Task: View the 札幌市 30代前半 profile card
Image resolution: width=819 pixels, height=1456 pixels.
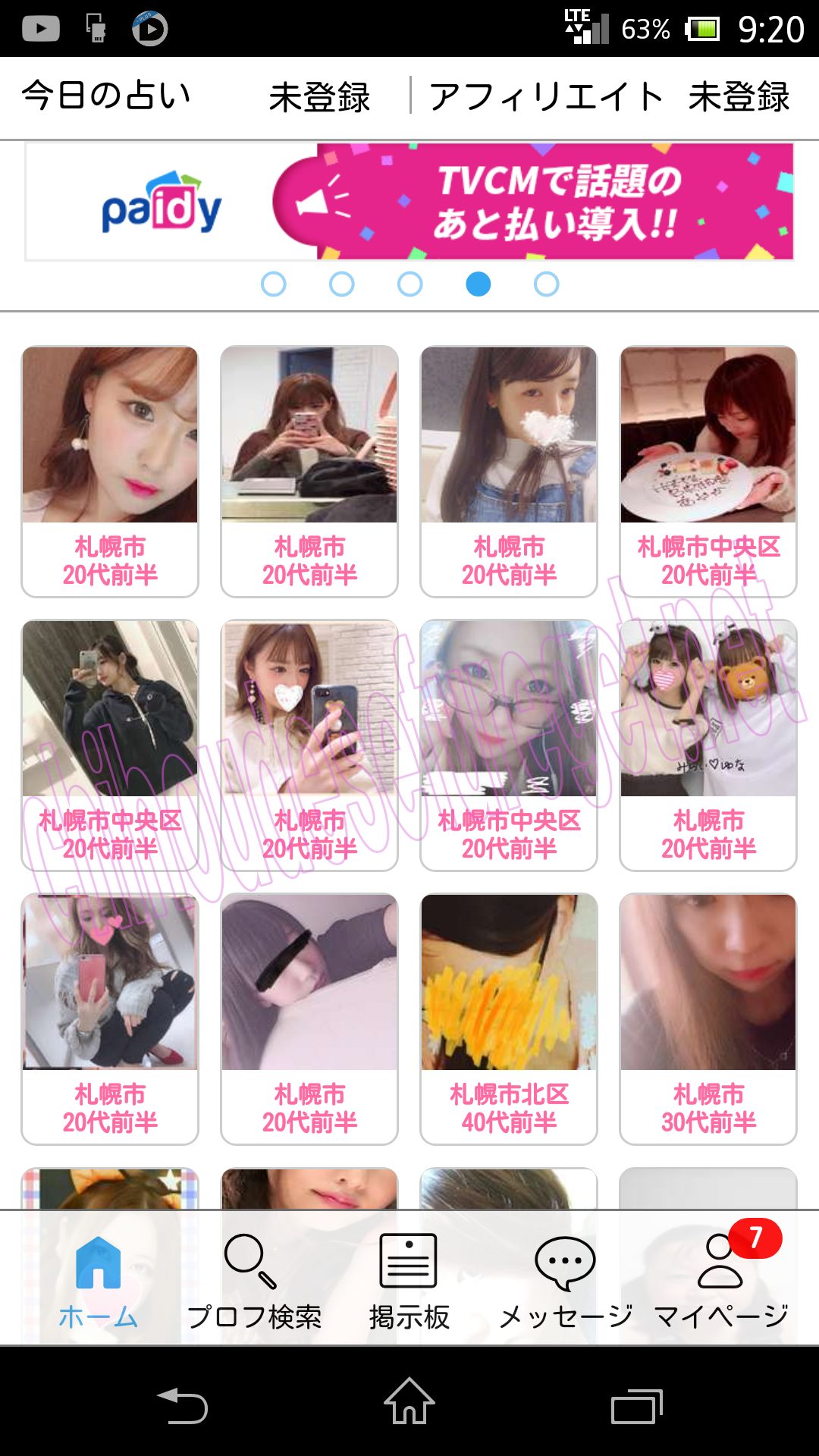Action: (x=708, y=1018)
